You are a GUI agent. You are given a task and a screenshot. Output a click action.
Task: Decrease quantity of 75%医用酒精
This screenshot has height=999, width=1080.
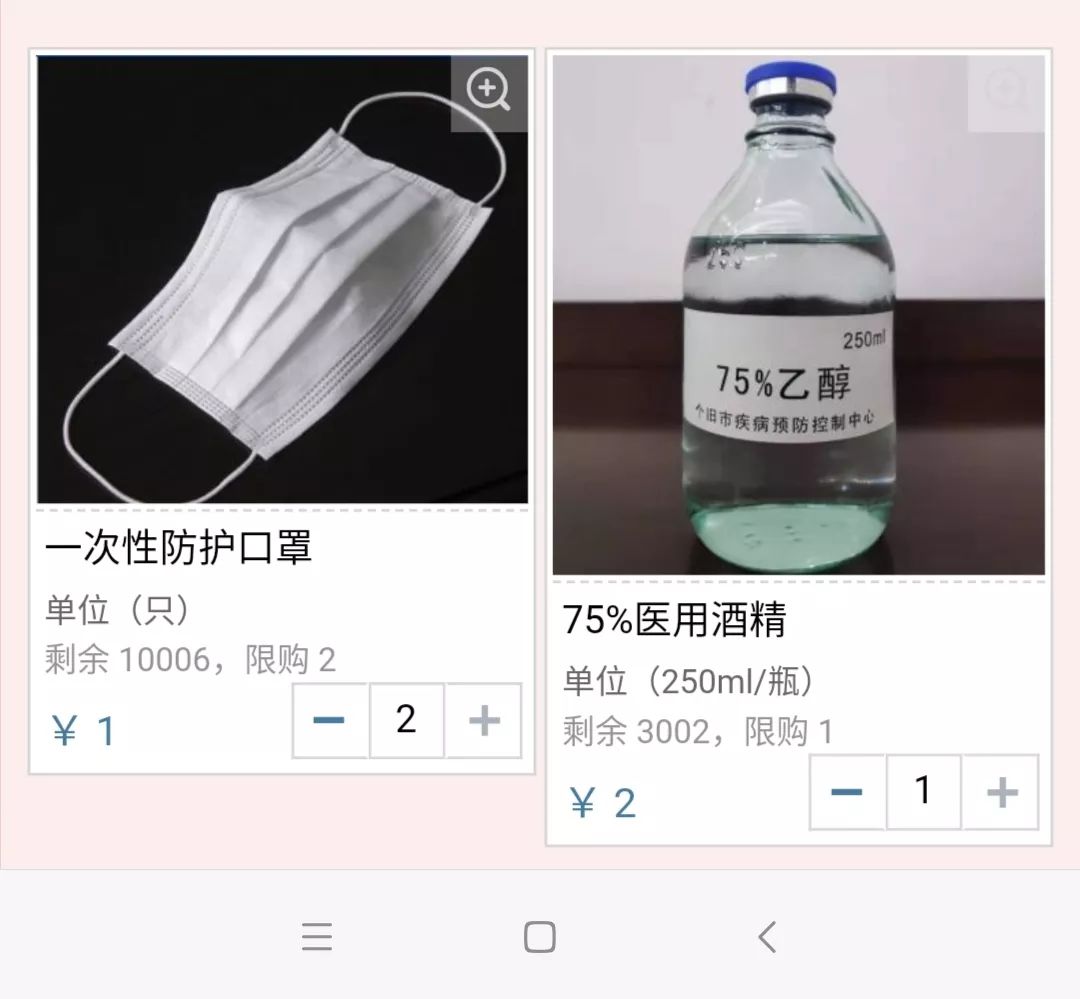point(847,792)
